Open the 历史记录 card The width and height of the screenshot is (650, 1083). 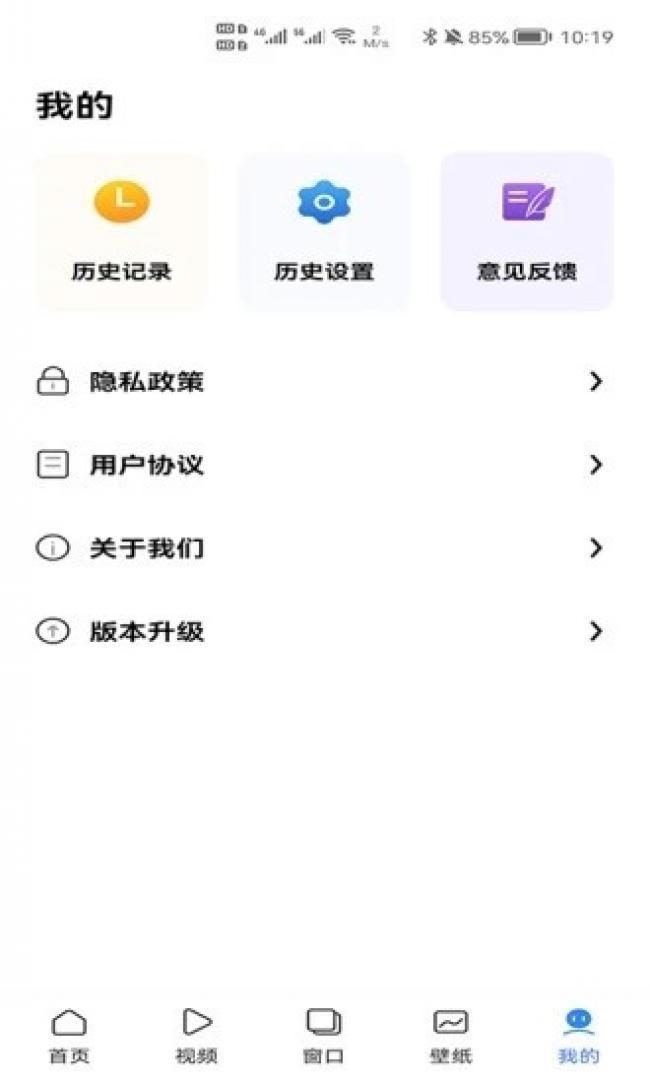point(121,232)
